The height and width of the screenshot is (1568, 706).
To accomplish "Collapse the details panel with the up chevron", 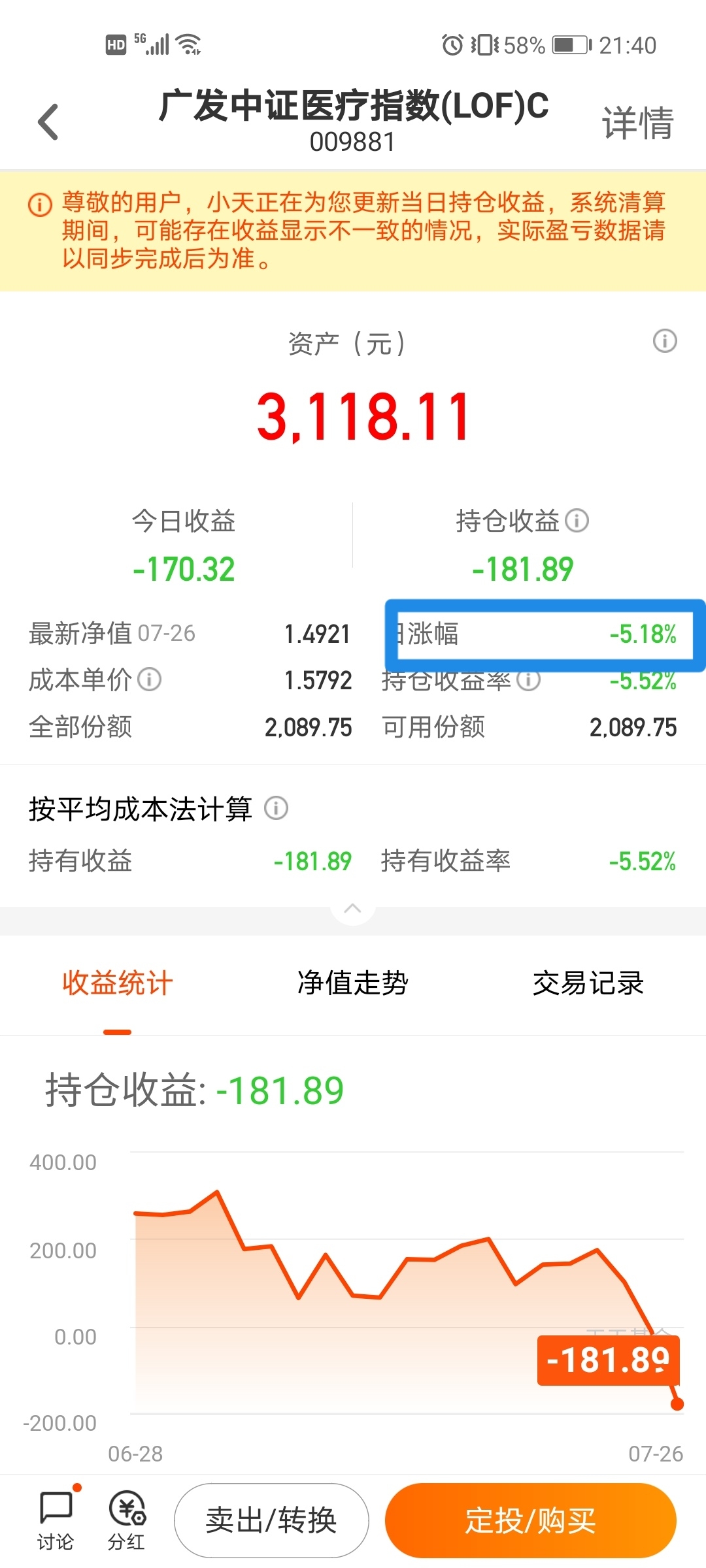I will click(352, 908).
